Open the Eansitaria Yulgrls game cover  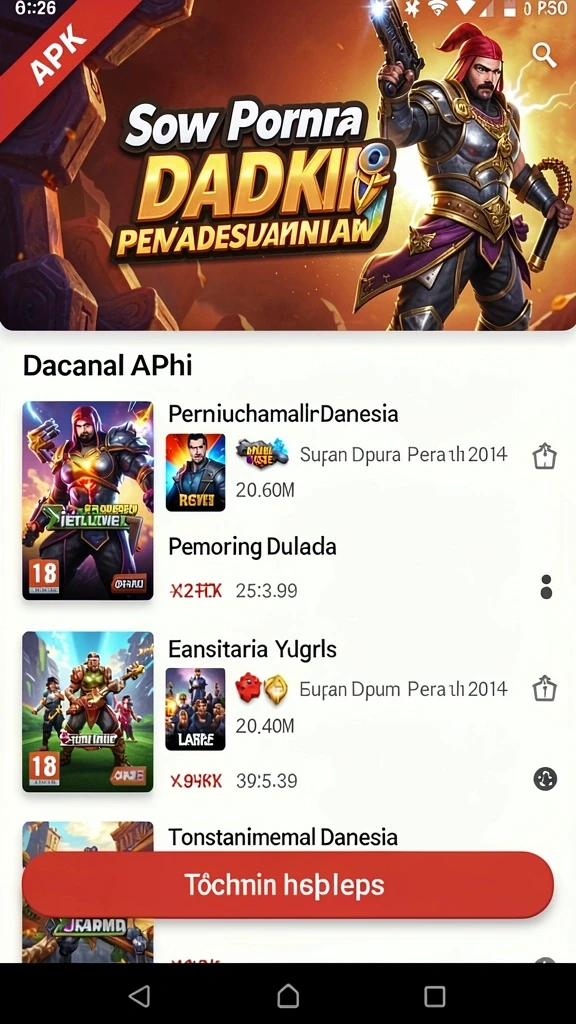pos(88,711)
